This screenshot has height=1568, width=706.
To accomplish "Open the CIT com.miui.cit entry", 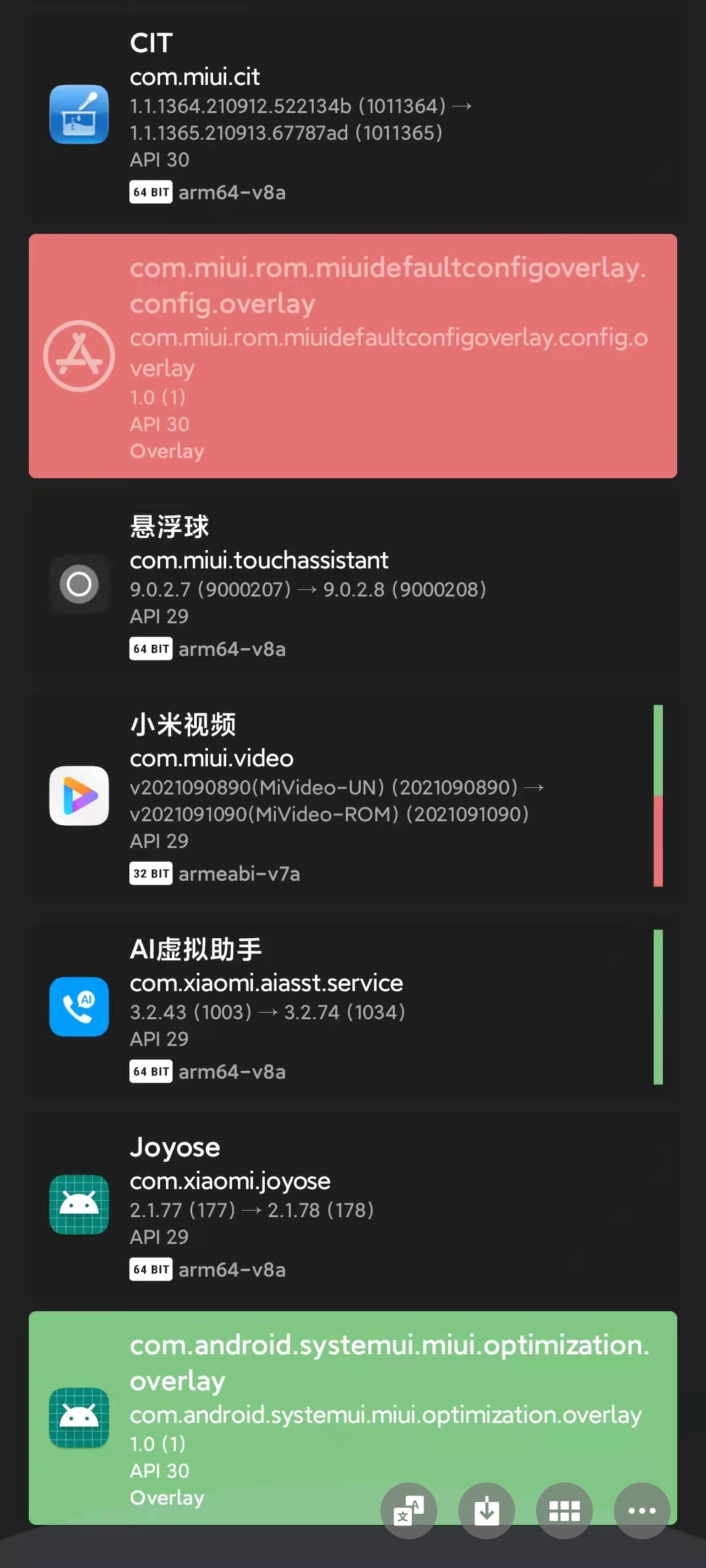I will pos(353,114).
